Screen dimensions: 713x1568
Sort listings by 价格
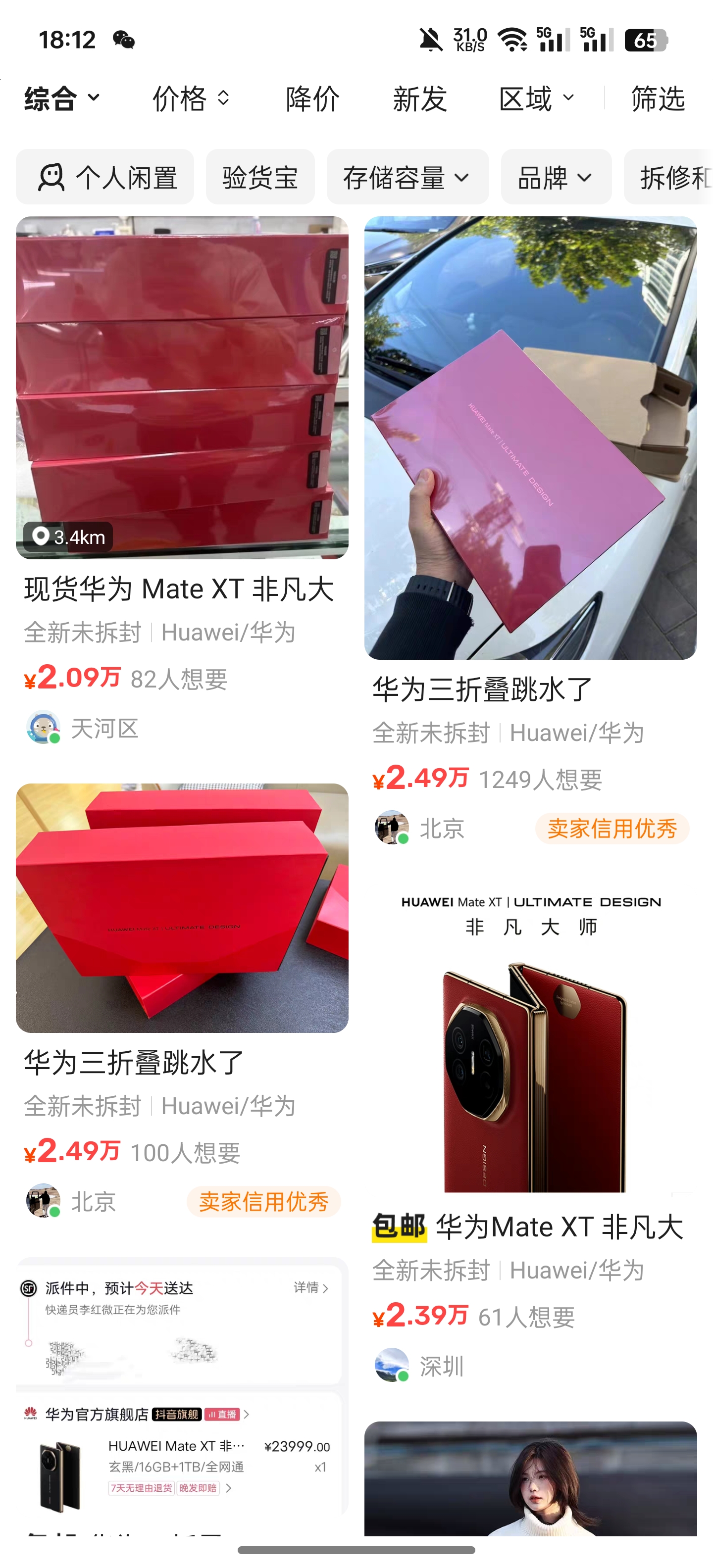(x=190, y=98)
